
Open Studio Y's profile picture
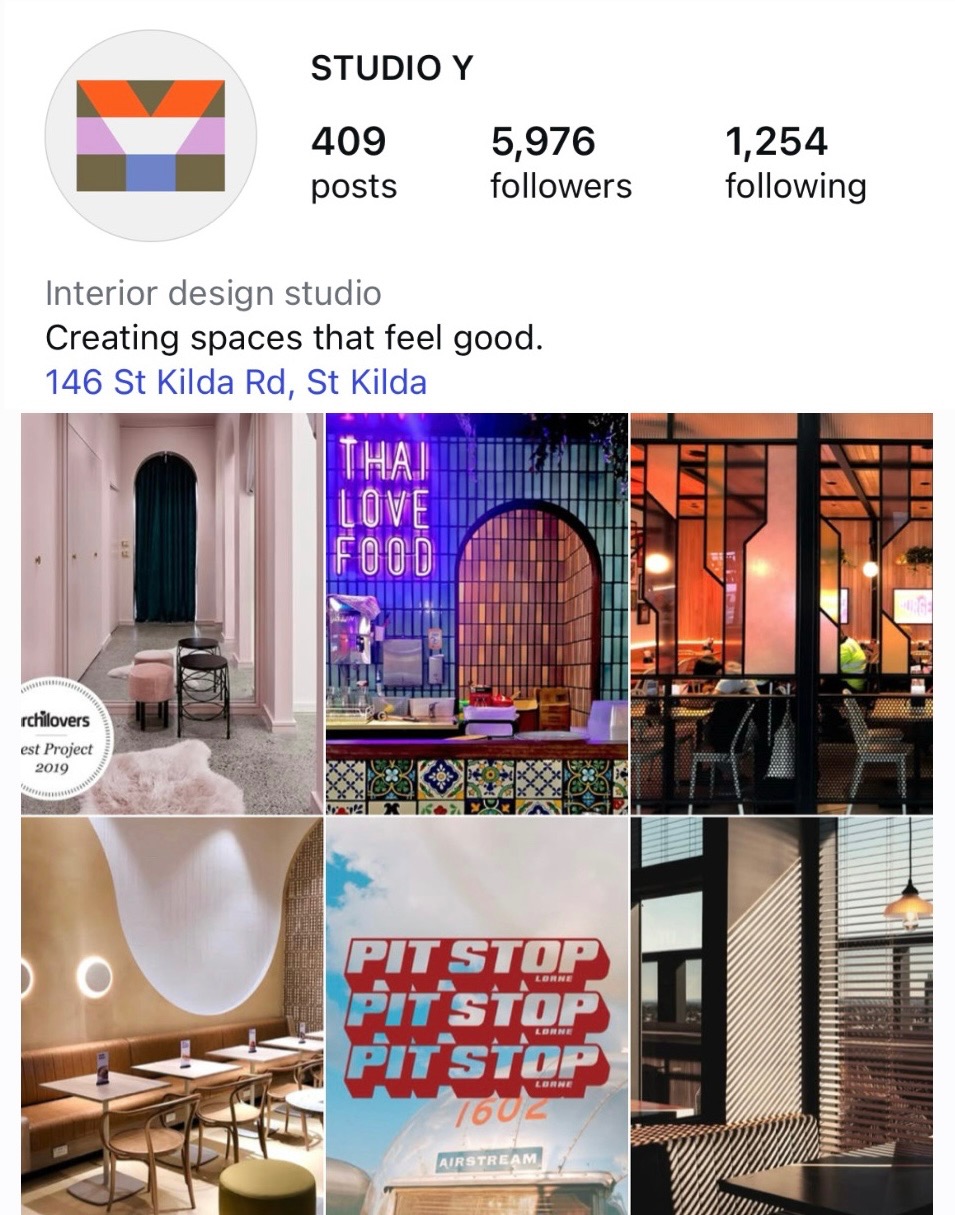151,136
